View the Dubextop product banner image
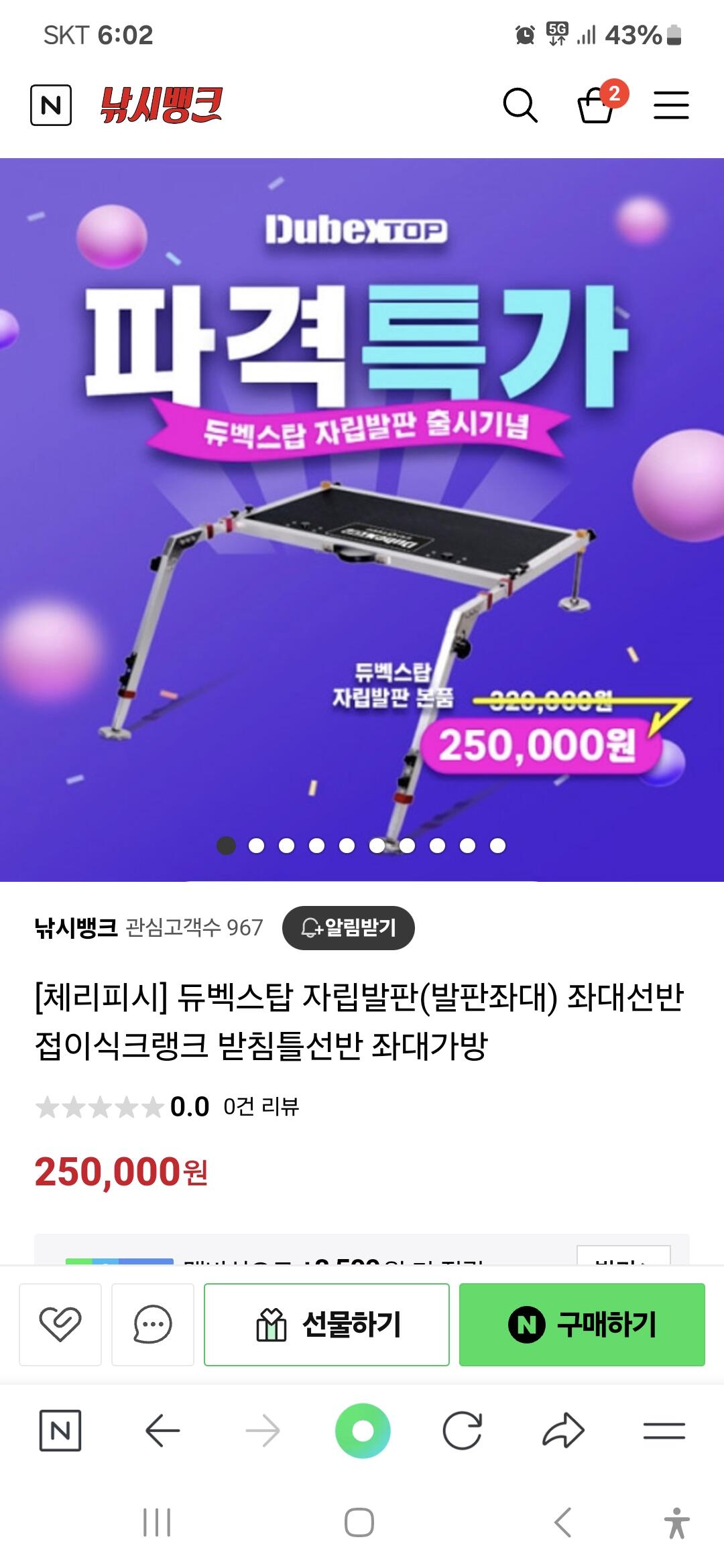The width and height of the screenshot is (724, 1568). 362,519
